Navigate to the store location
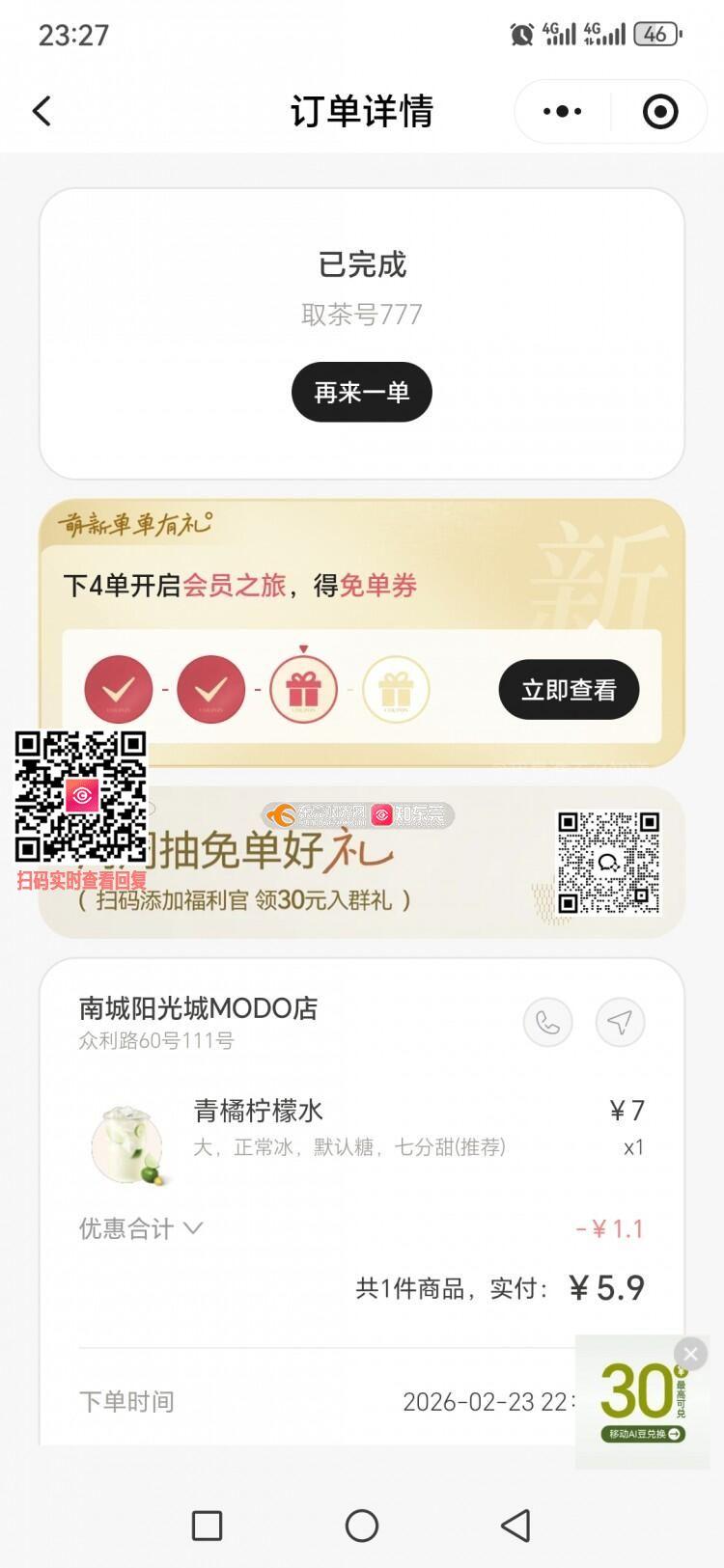The width and height of the screenshot is (724, 1568). (x=620, y=1022)
